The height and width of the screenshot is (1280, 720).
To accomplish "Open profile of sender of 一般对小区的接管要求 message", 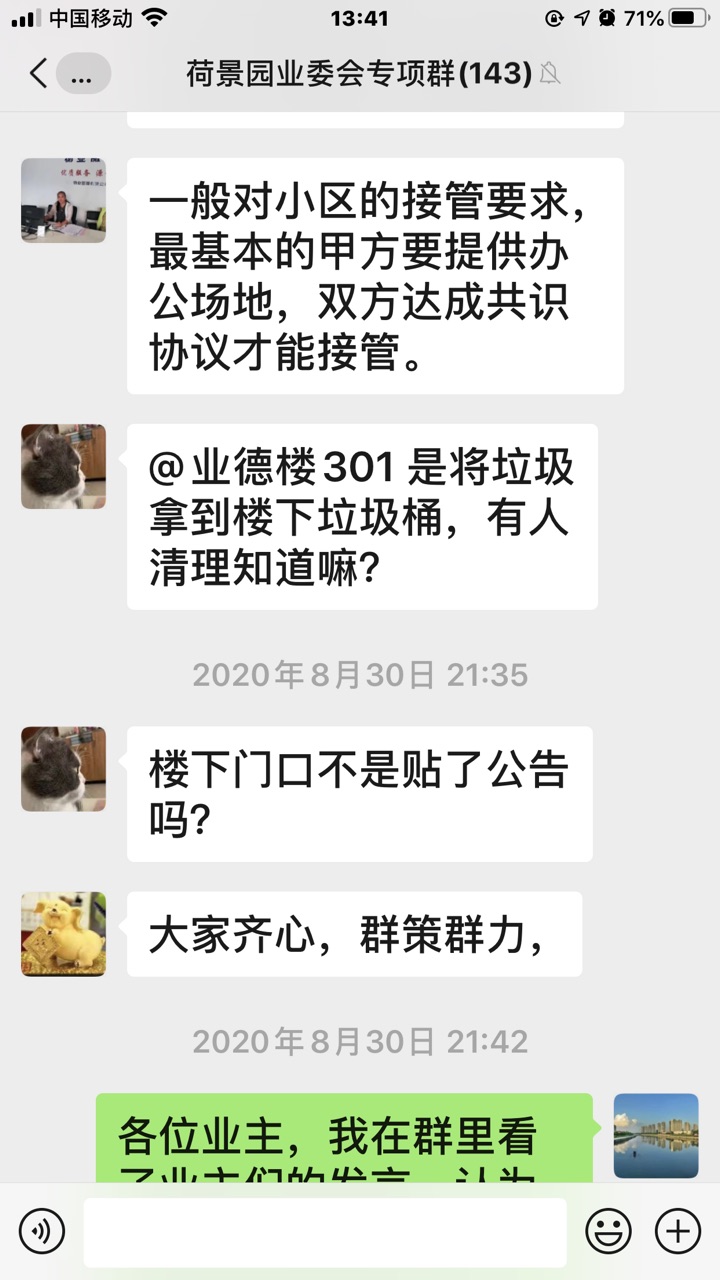I will coord(63,200).
